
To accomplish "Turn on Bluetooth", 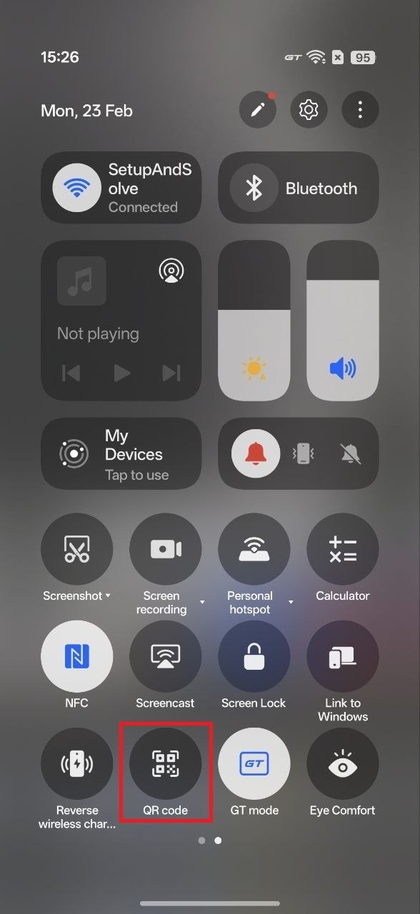I will [298, 188].
